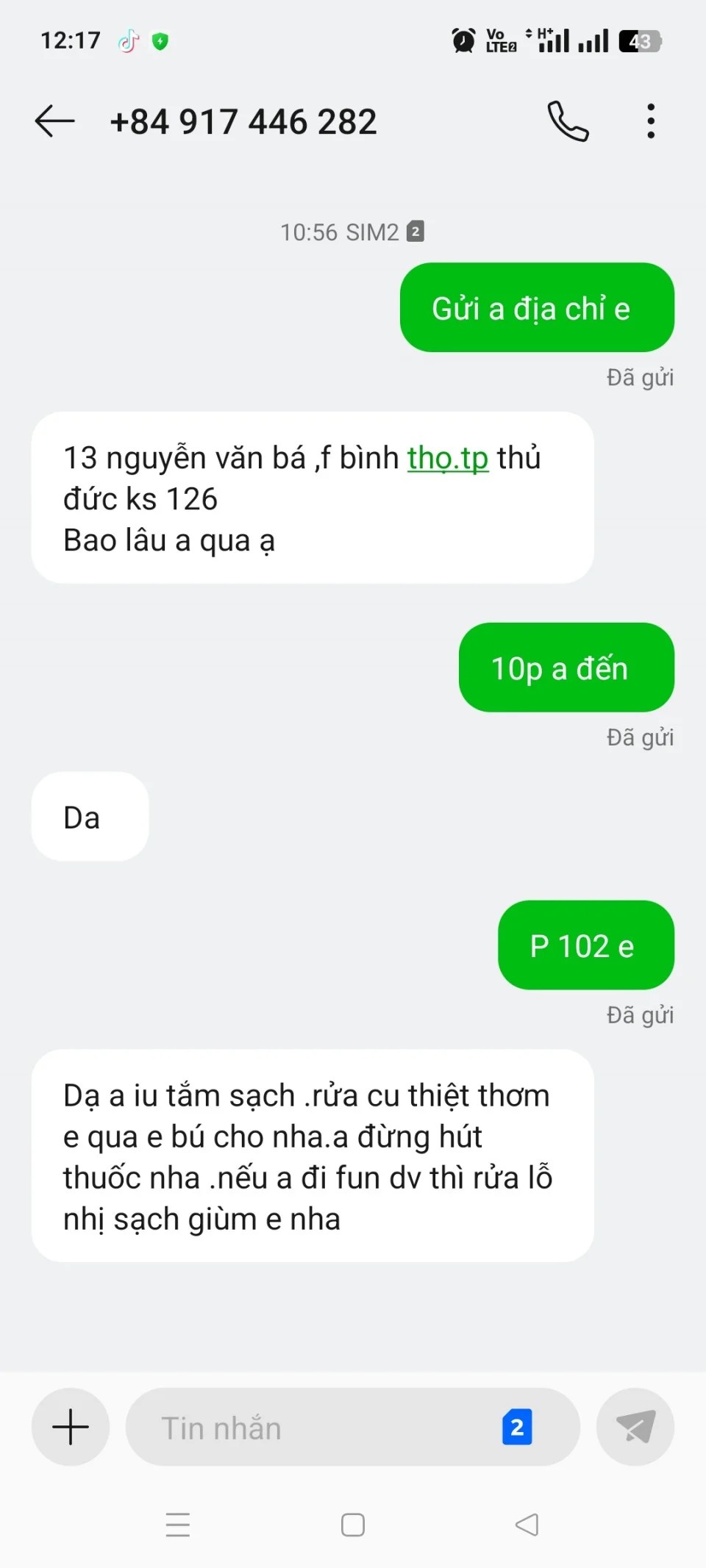
Task: Send the message with paper plane
Action: coord(635,1427)
